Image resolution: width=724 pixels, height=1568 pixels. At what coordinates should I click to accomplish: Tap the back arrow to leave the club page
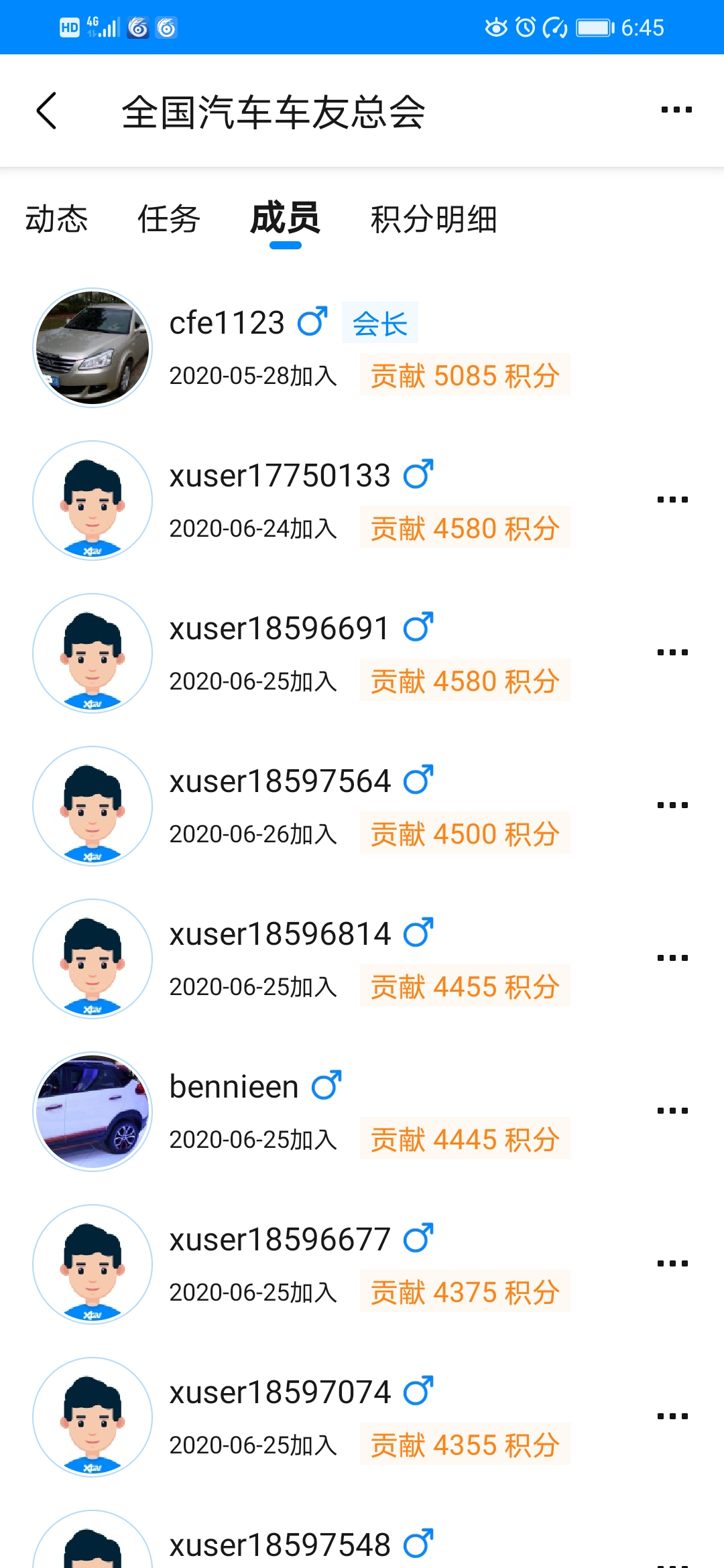(x=47, y=109)
